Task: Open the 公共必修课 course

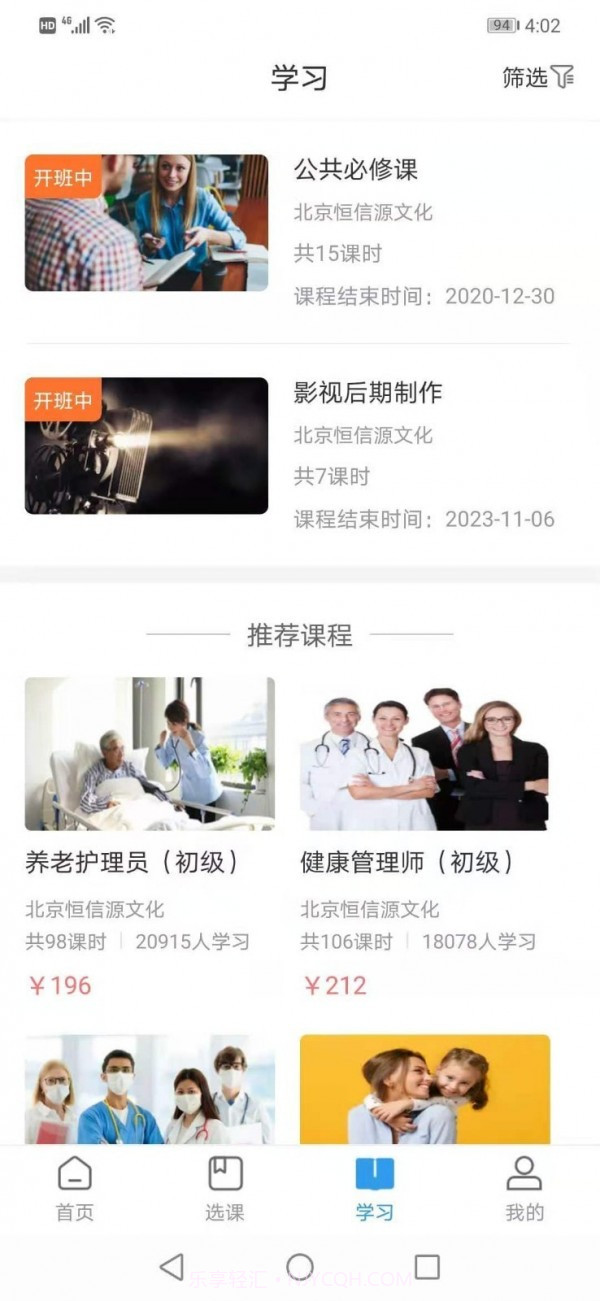Action: [300, 232]
